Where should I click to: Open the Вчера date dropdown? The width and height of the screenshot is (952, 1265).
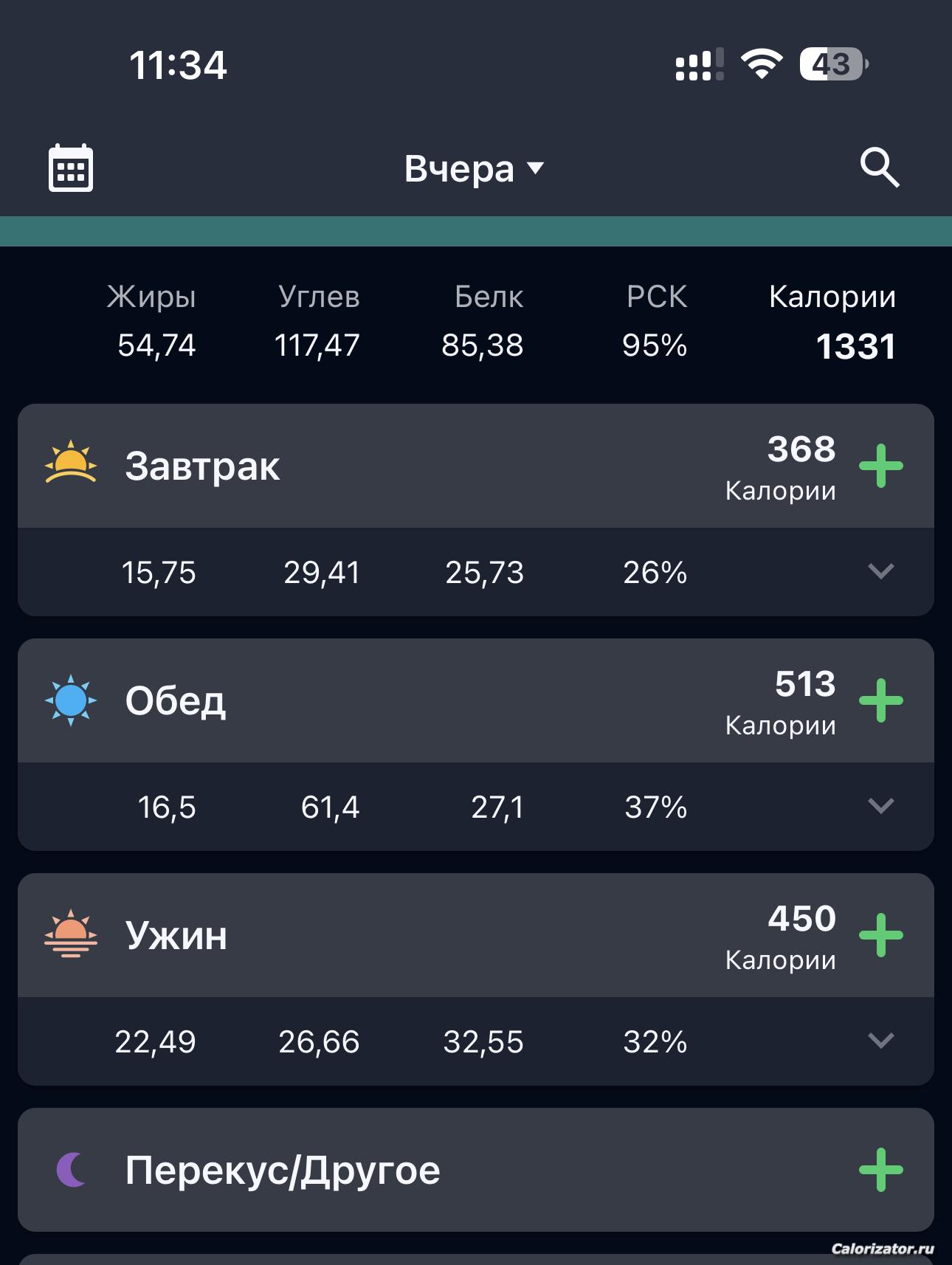(x=475, y=168)
